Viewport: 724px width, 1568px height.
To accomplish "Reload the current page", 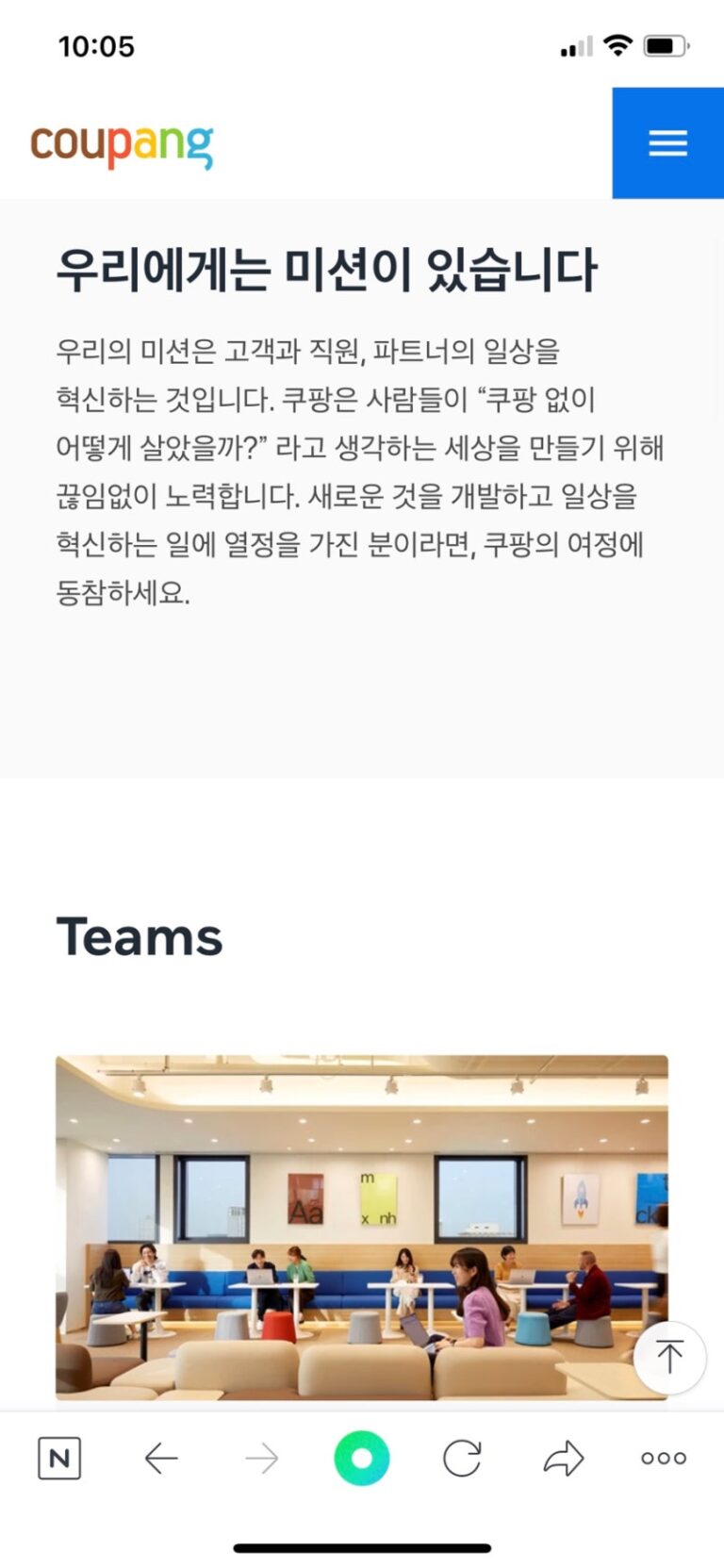I will 462,1459.
